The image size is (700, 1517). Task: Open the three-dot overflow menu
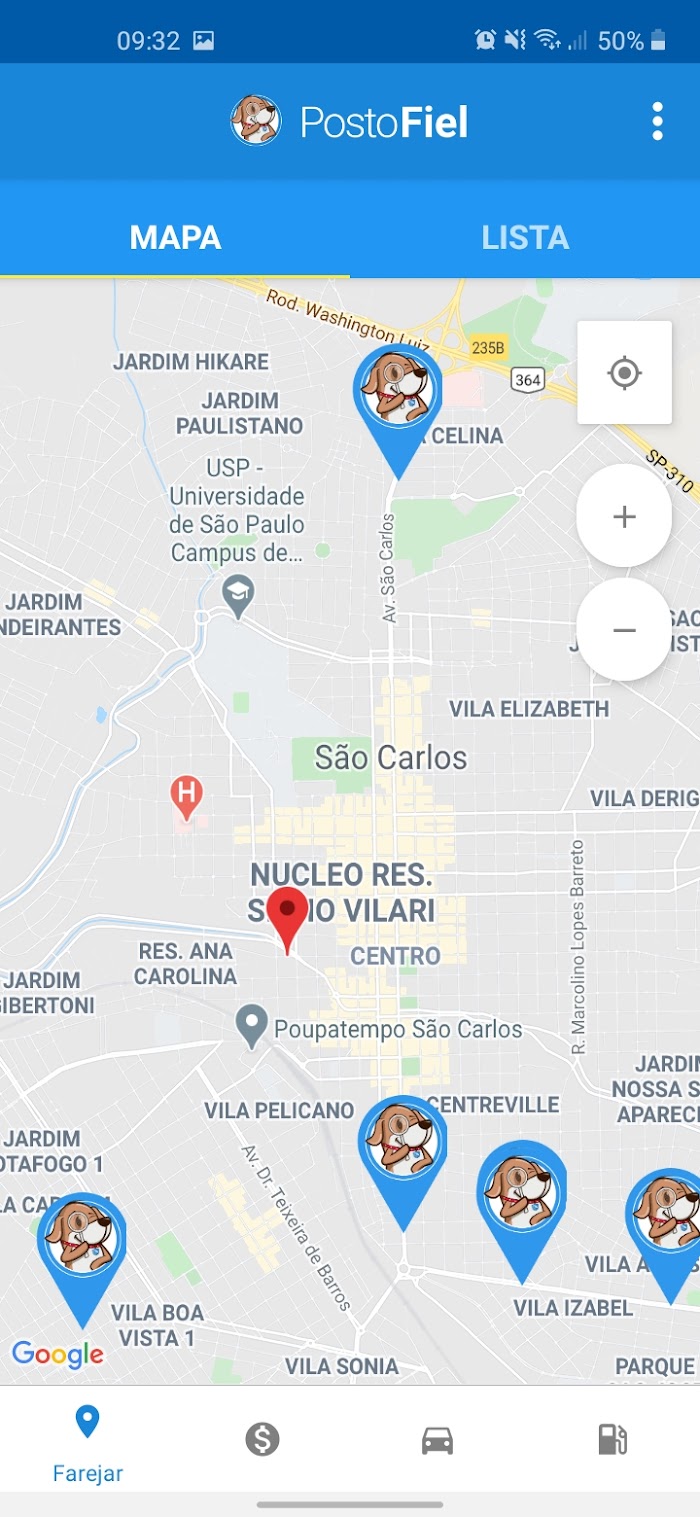(657, 121)
